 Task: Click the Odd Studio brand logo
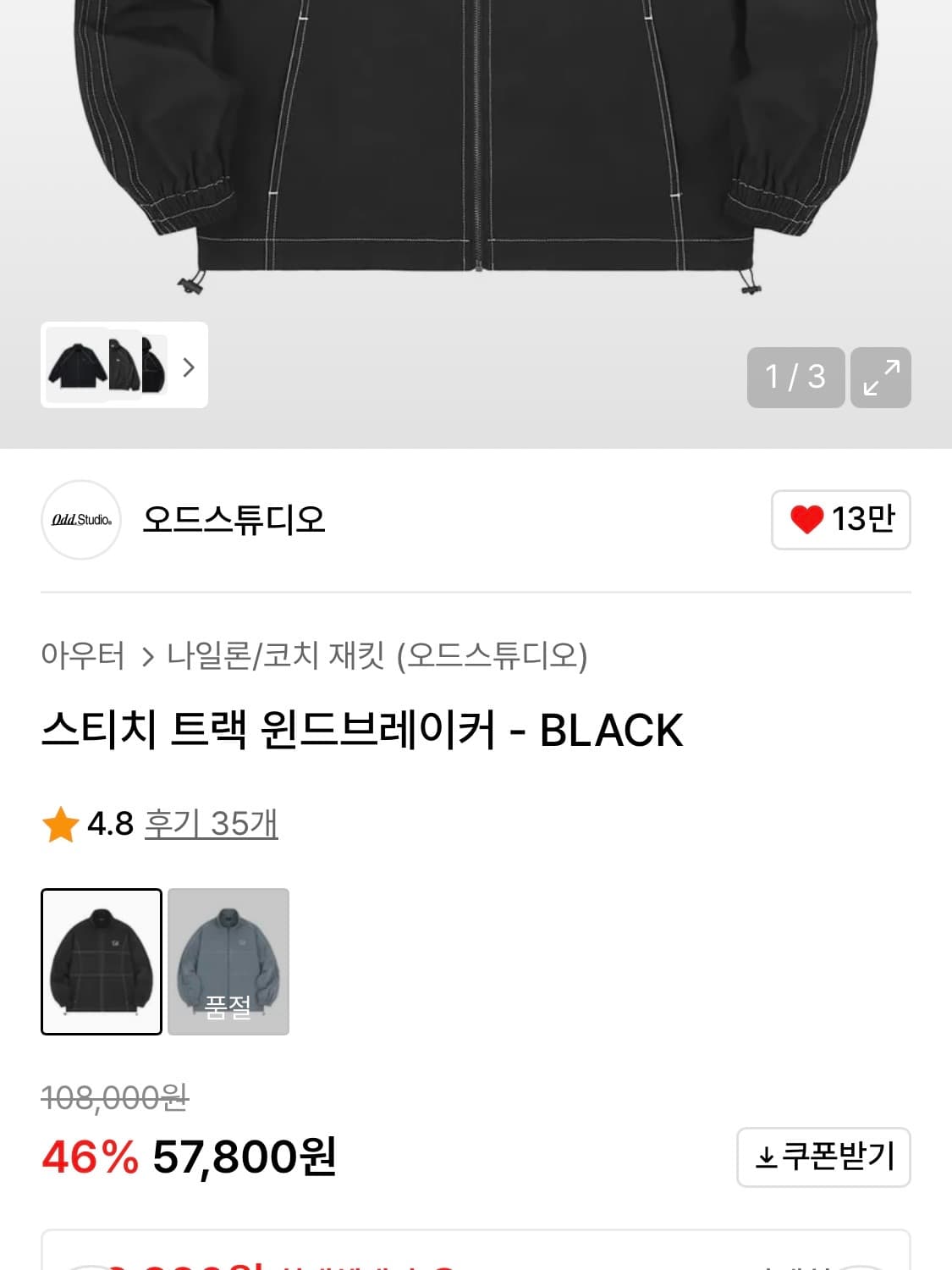tap(80, 521)
